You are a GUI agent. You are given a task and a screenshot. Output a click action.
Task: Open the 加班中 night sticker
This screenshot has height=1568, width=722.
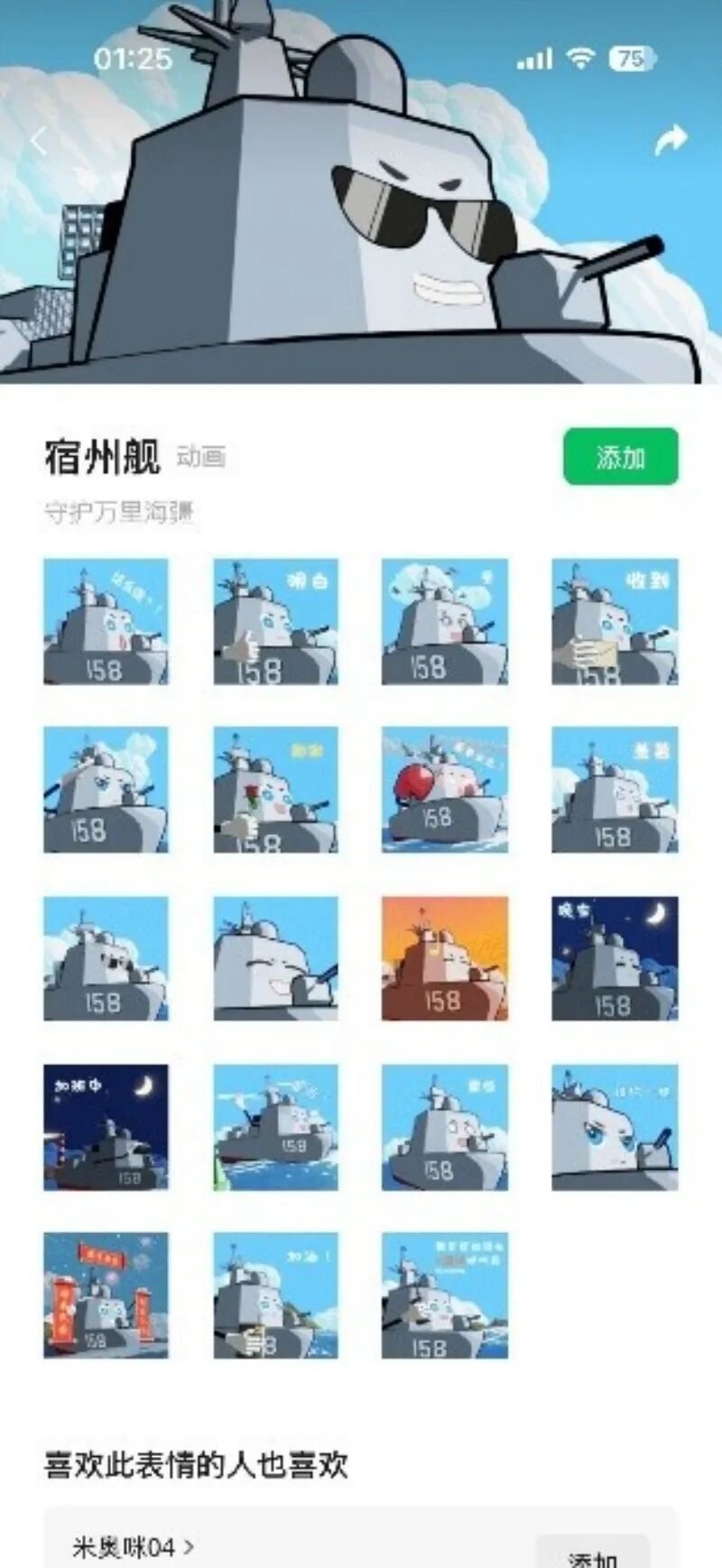[x=106, y=1127]
